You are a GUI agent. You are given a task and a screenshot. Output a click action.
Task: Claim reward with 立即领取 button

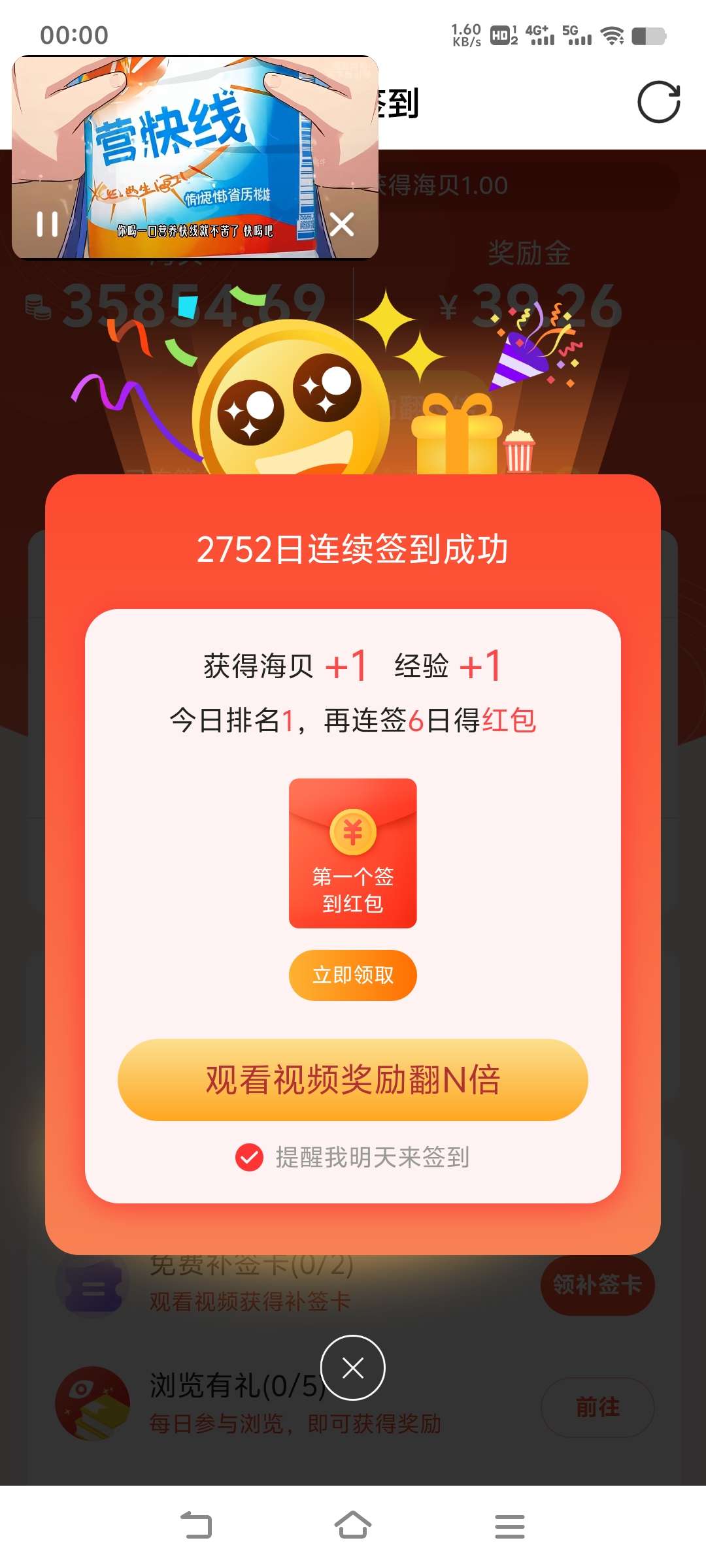click(x=352, y=975)
